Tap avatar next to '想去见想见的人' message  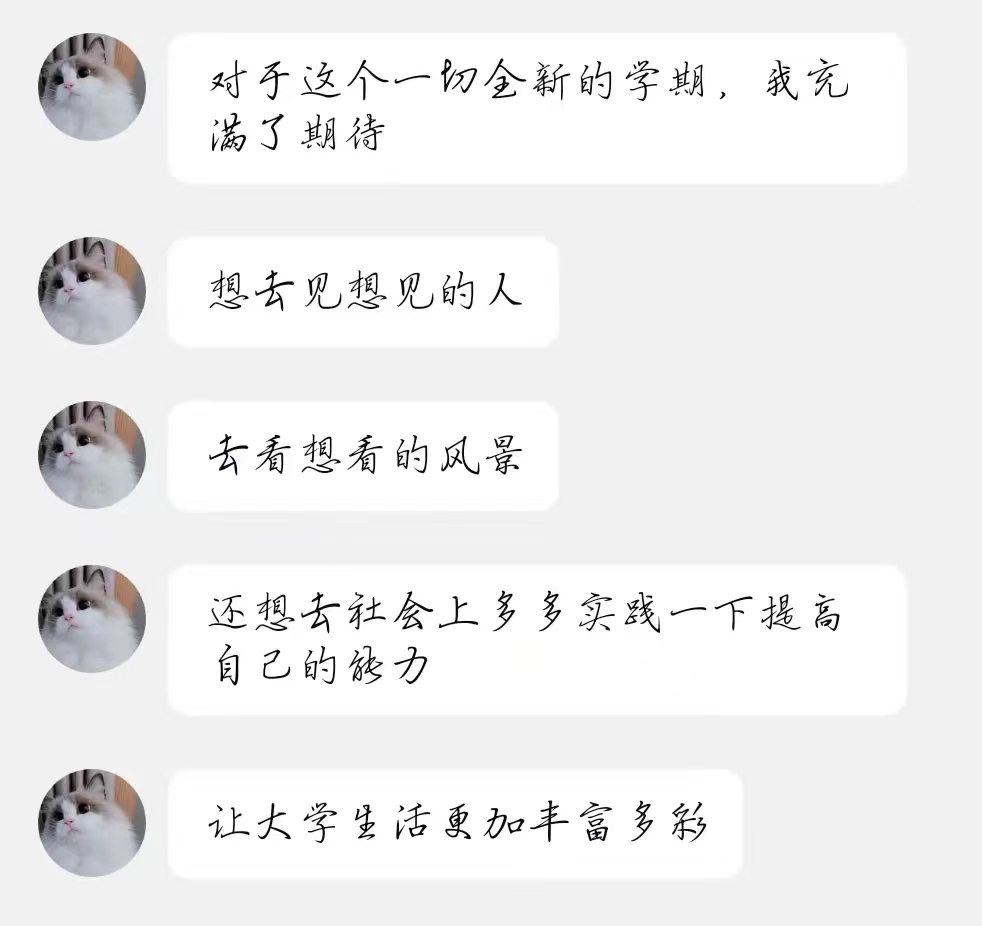92,291
